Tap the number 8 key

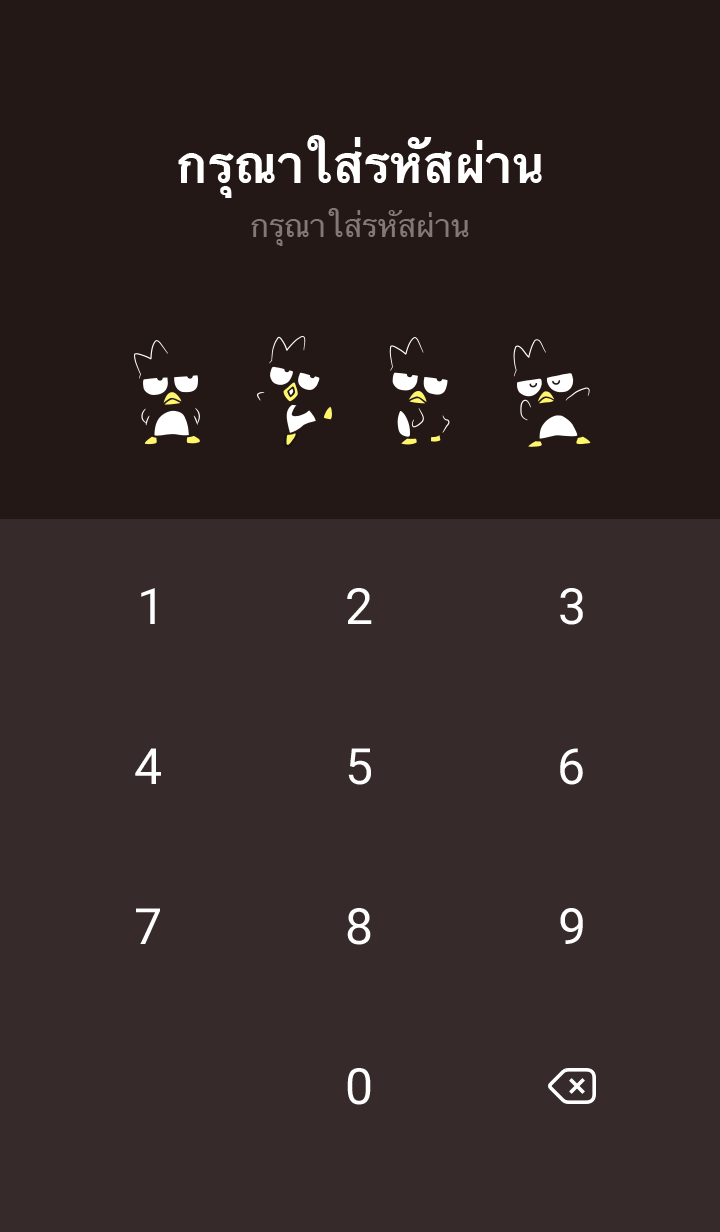359,927
